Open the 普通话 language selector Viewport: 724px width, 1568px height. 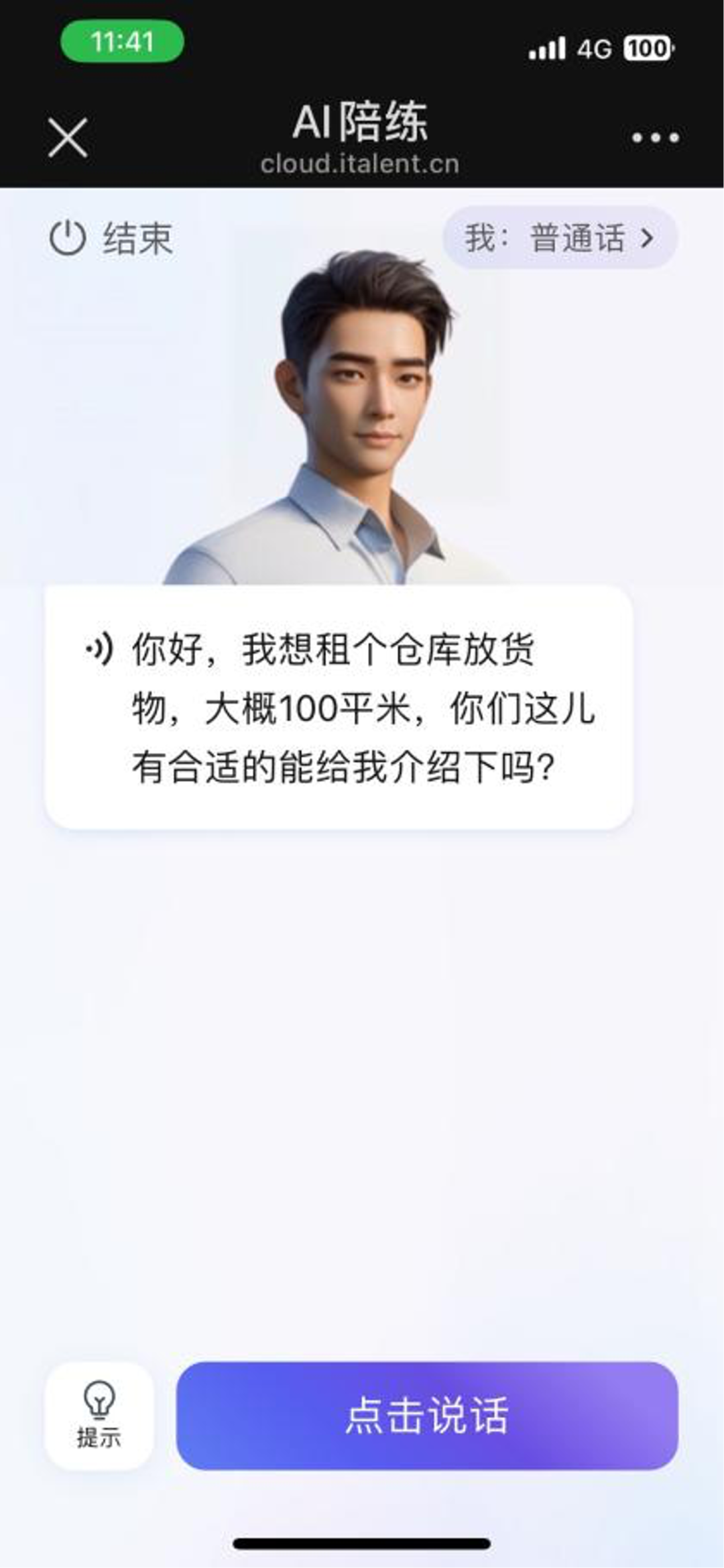(560, 238)
